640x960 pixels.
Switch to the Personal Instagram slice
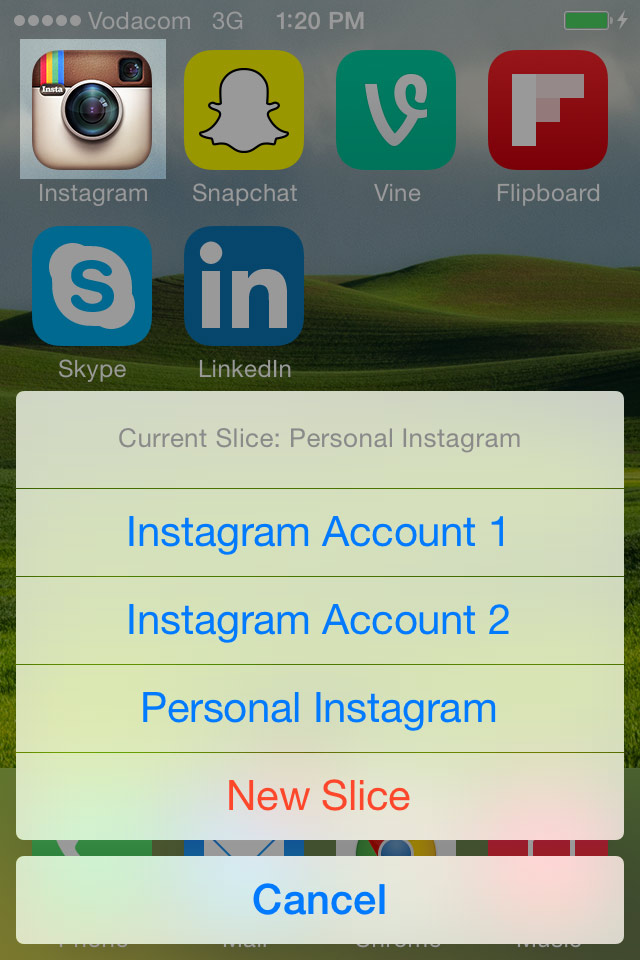tap(320, 708)
